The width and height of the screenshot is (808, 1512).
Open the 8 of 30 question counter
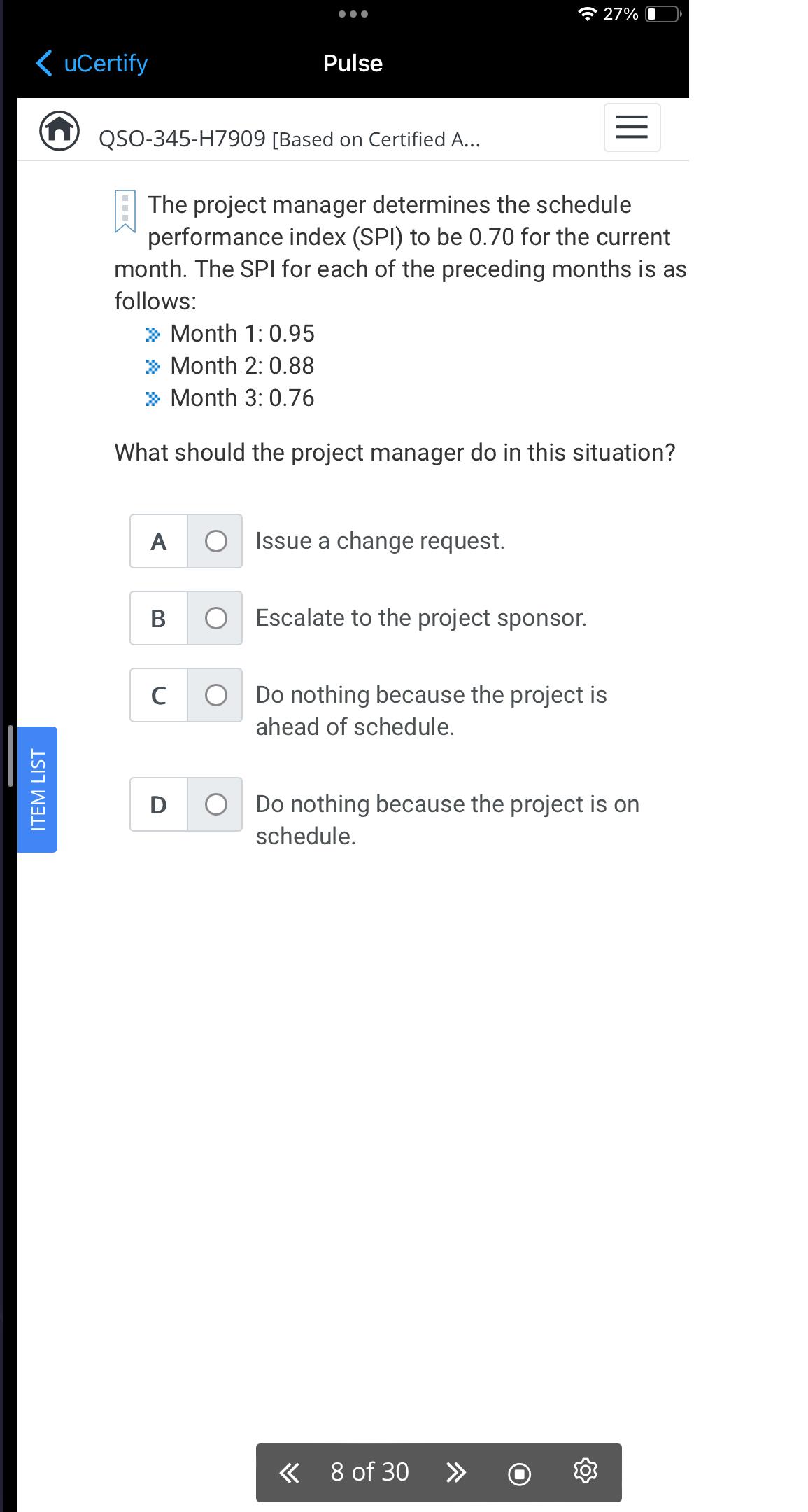click(x=369, y=1472)
